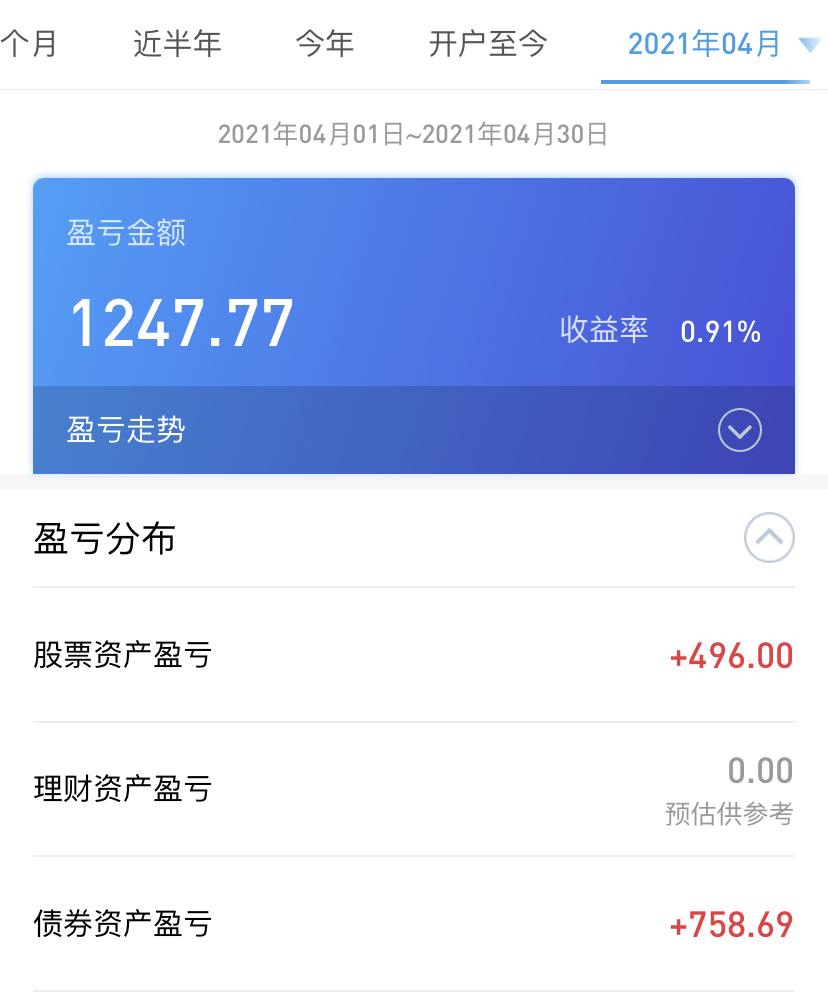Select the 今年 period tab
Viewport: 828px width, 1006px height.
pos(325,44)
